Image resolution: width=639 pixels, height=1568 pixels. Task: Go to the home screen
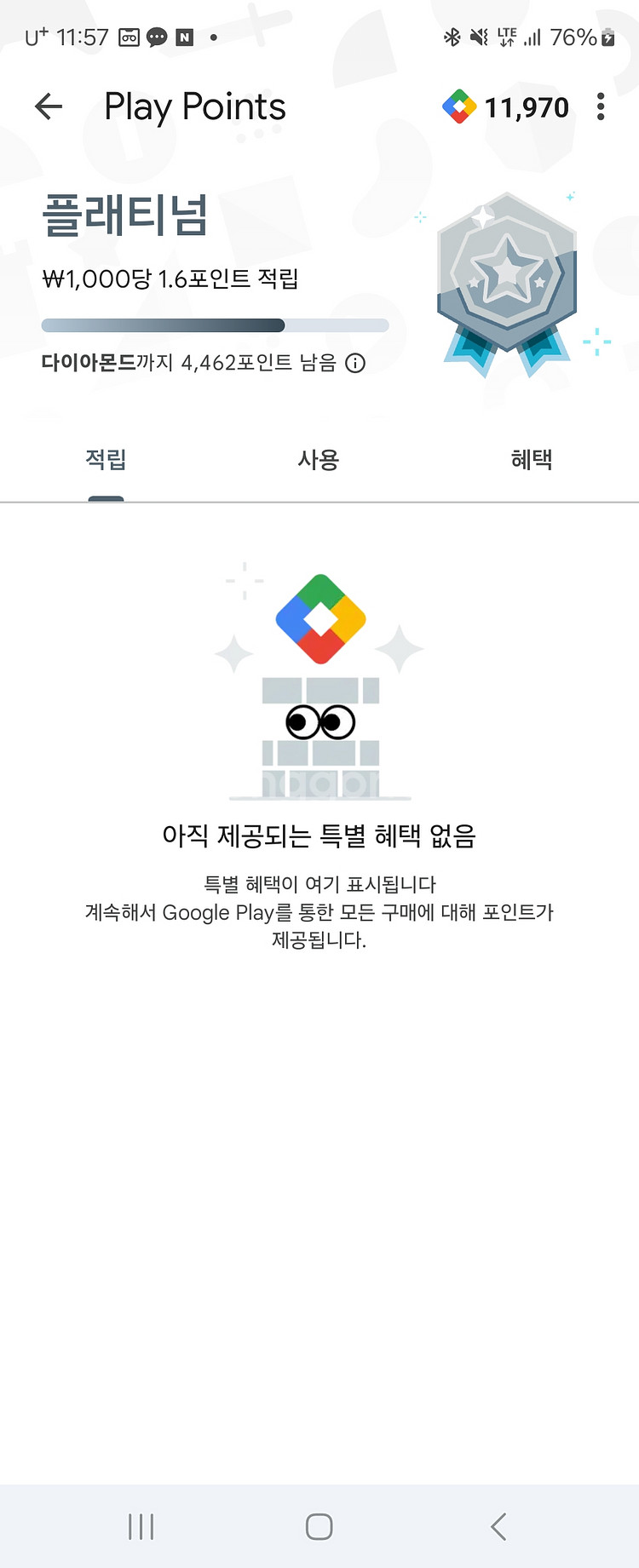pos(319,1526)
